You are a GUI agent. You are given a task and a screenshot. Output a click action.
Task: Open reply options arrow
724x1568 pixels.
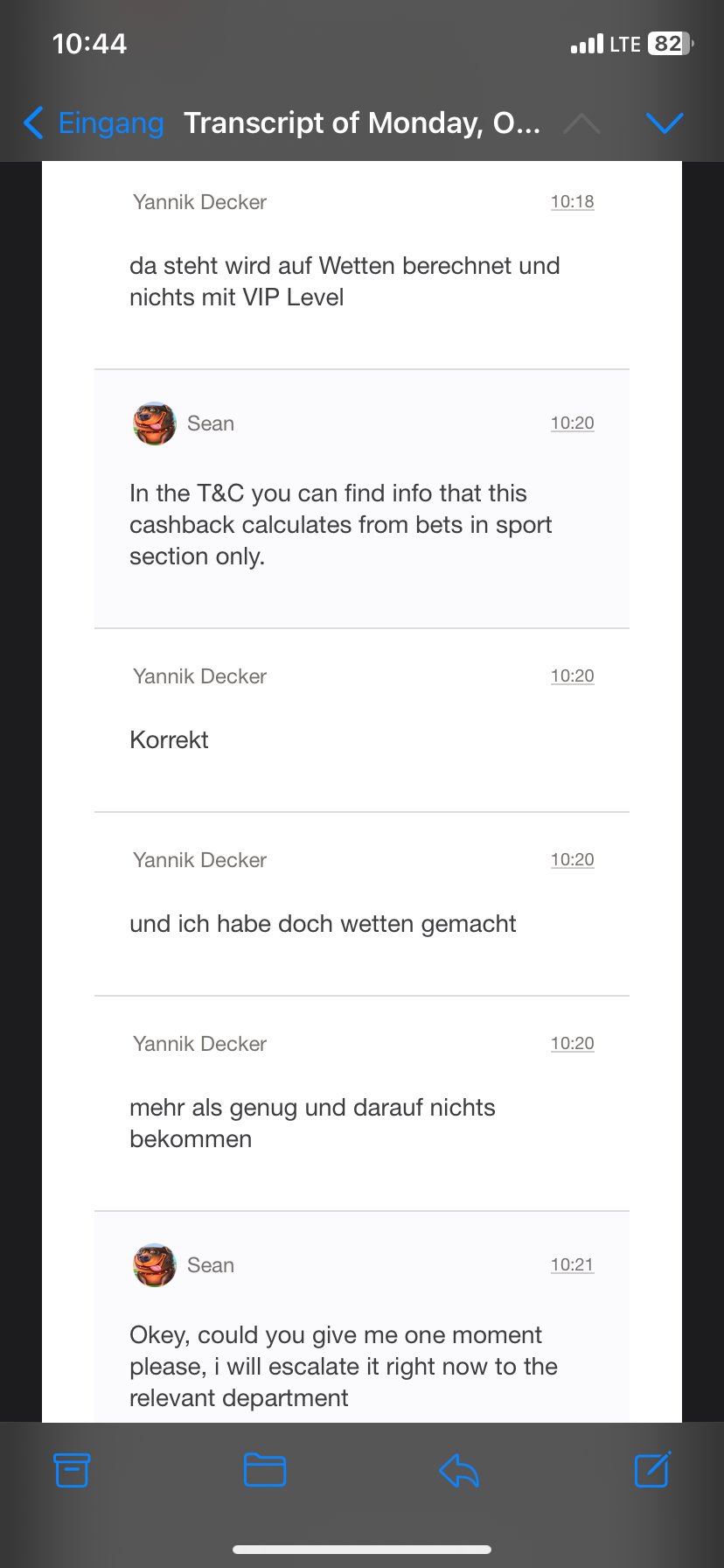pyautogui.click(x=459, y=1470)
